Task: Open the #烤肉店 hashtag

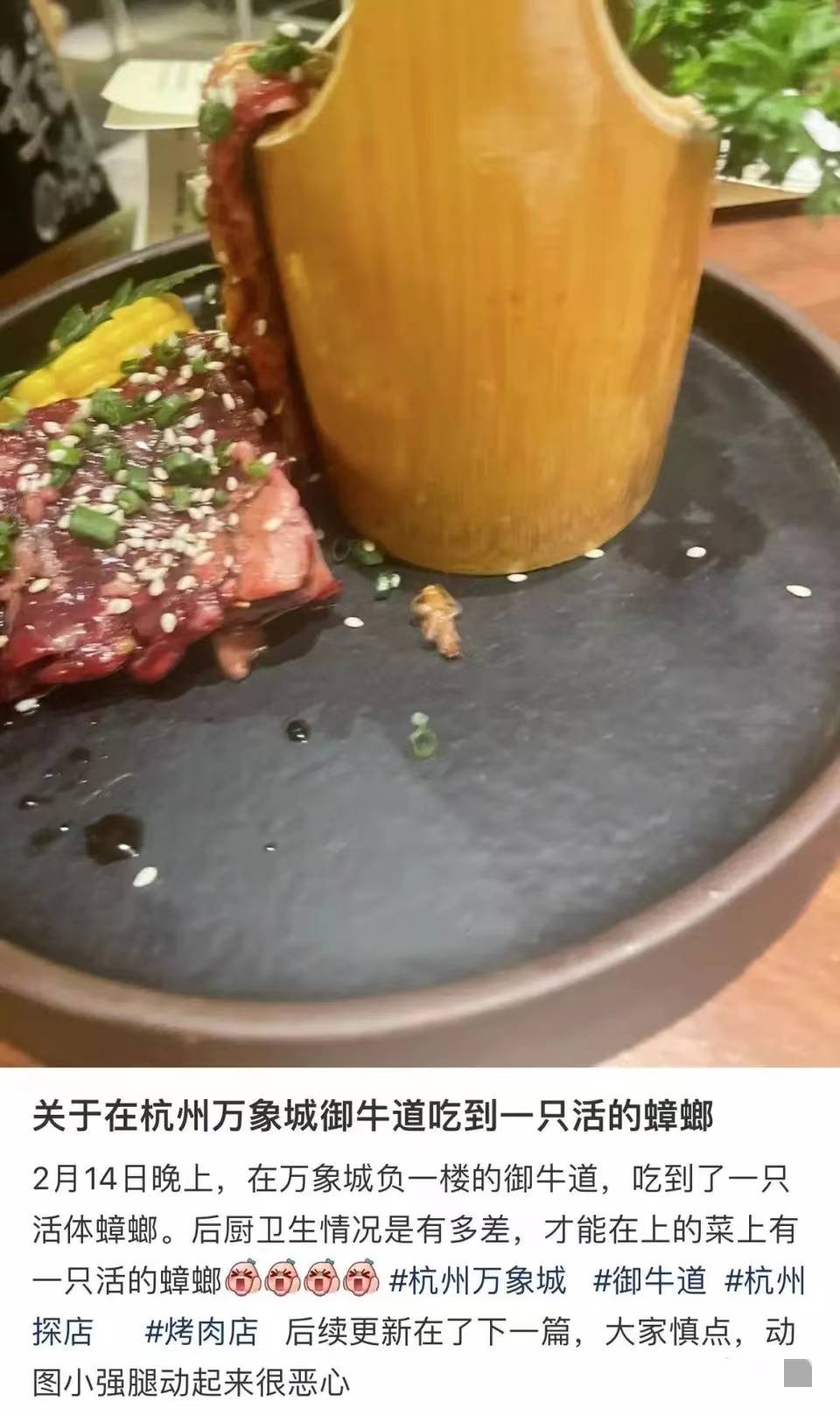Action: (202, 1332)
